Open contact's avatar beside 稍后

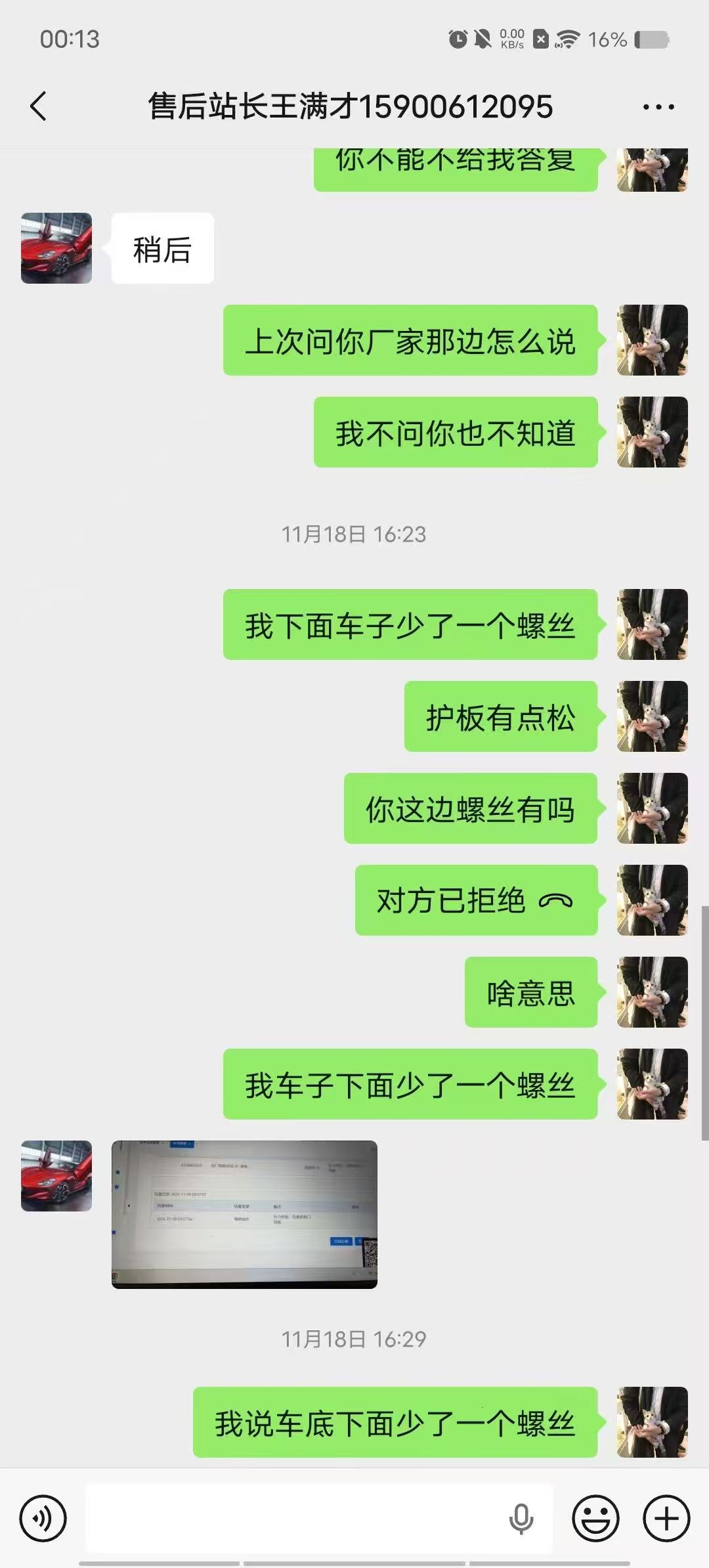56,248
